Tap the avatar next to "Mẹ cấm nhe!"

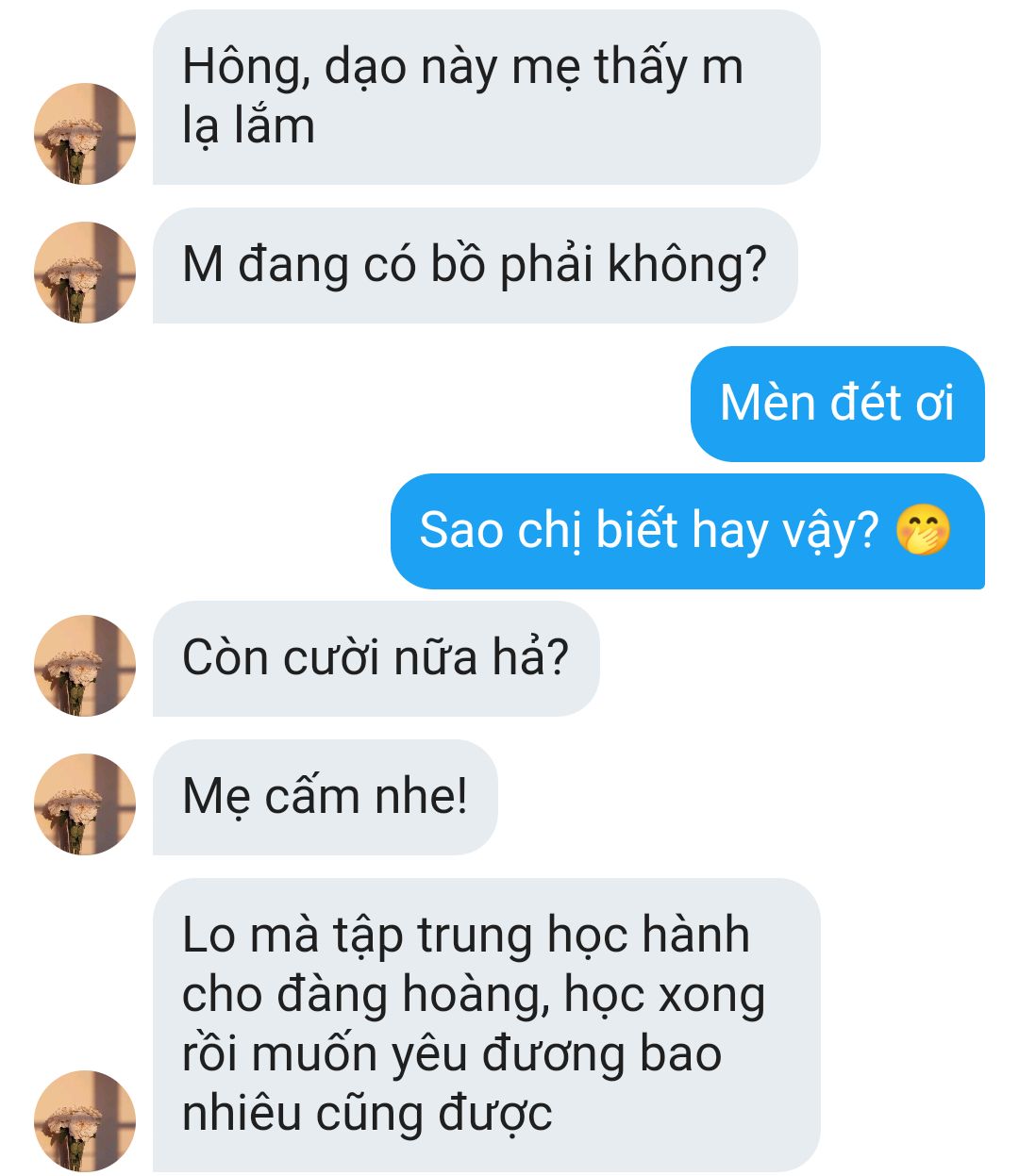point(85,804)
